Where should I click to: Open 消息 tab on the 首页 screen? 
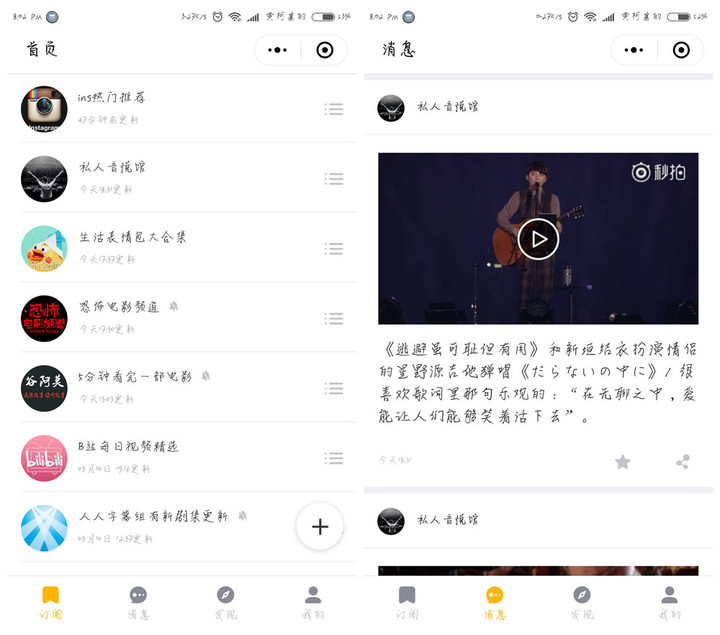tap(138, 603)
